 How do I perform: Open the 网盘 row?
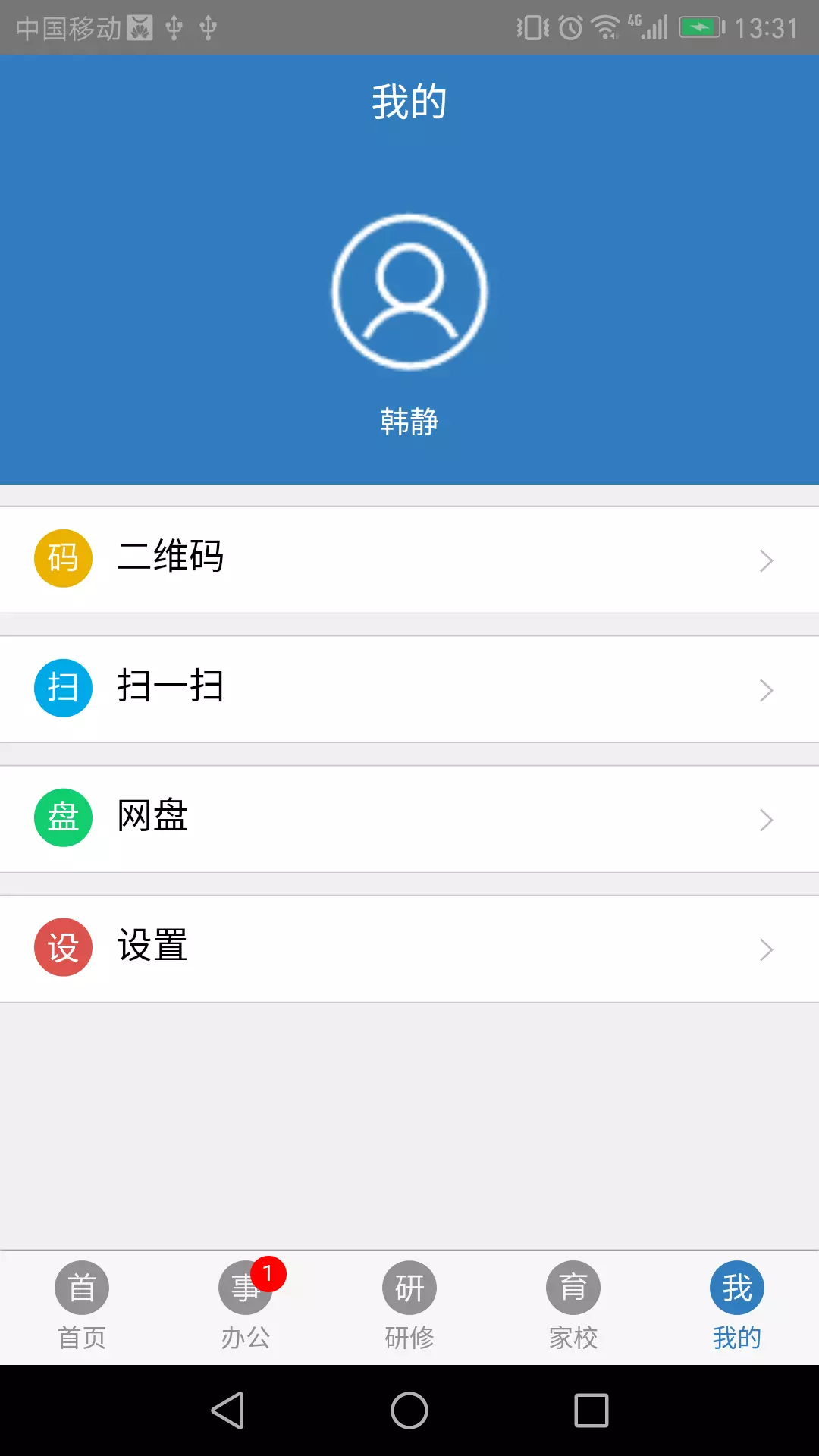[x=409, y=819]
